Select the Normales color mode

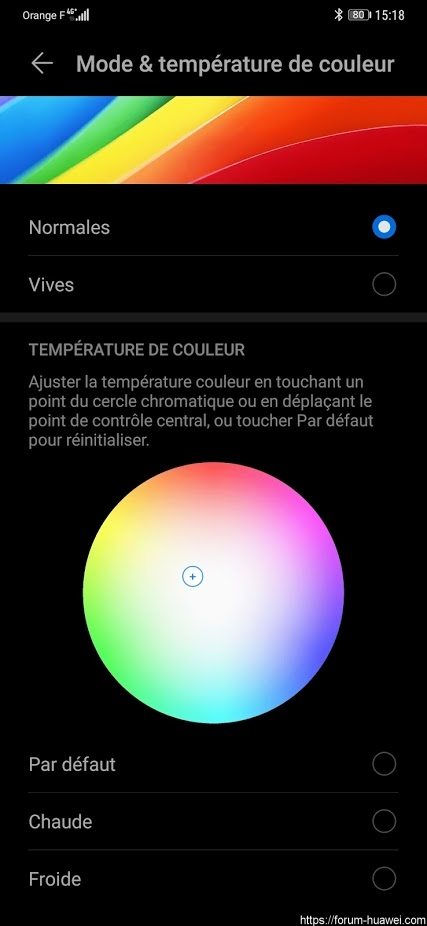coord(213,227)
